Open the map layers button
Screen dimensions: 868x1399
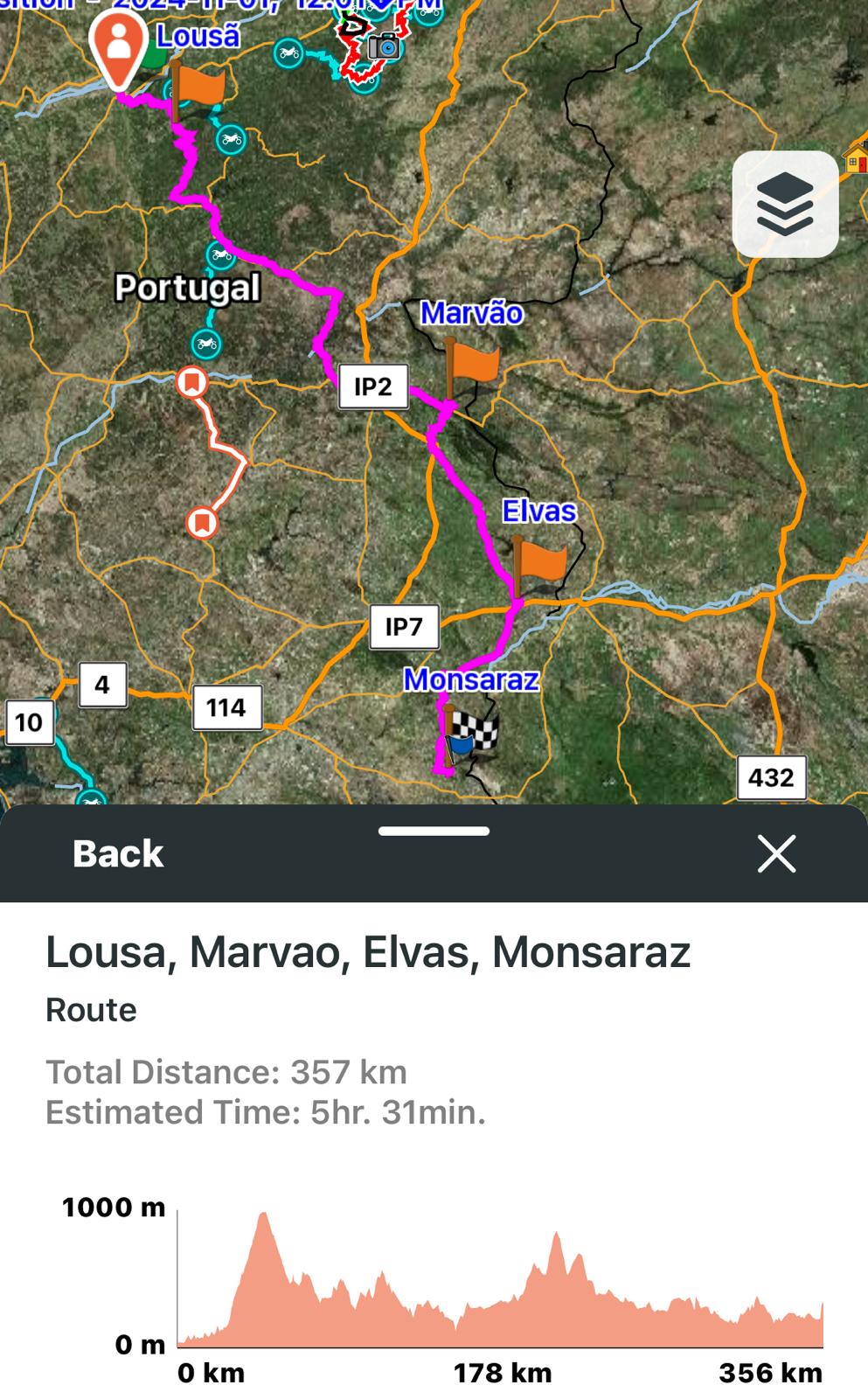point(785,204)
